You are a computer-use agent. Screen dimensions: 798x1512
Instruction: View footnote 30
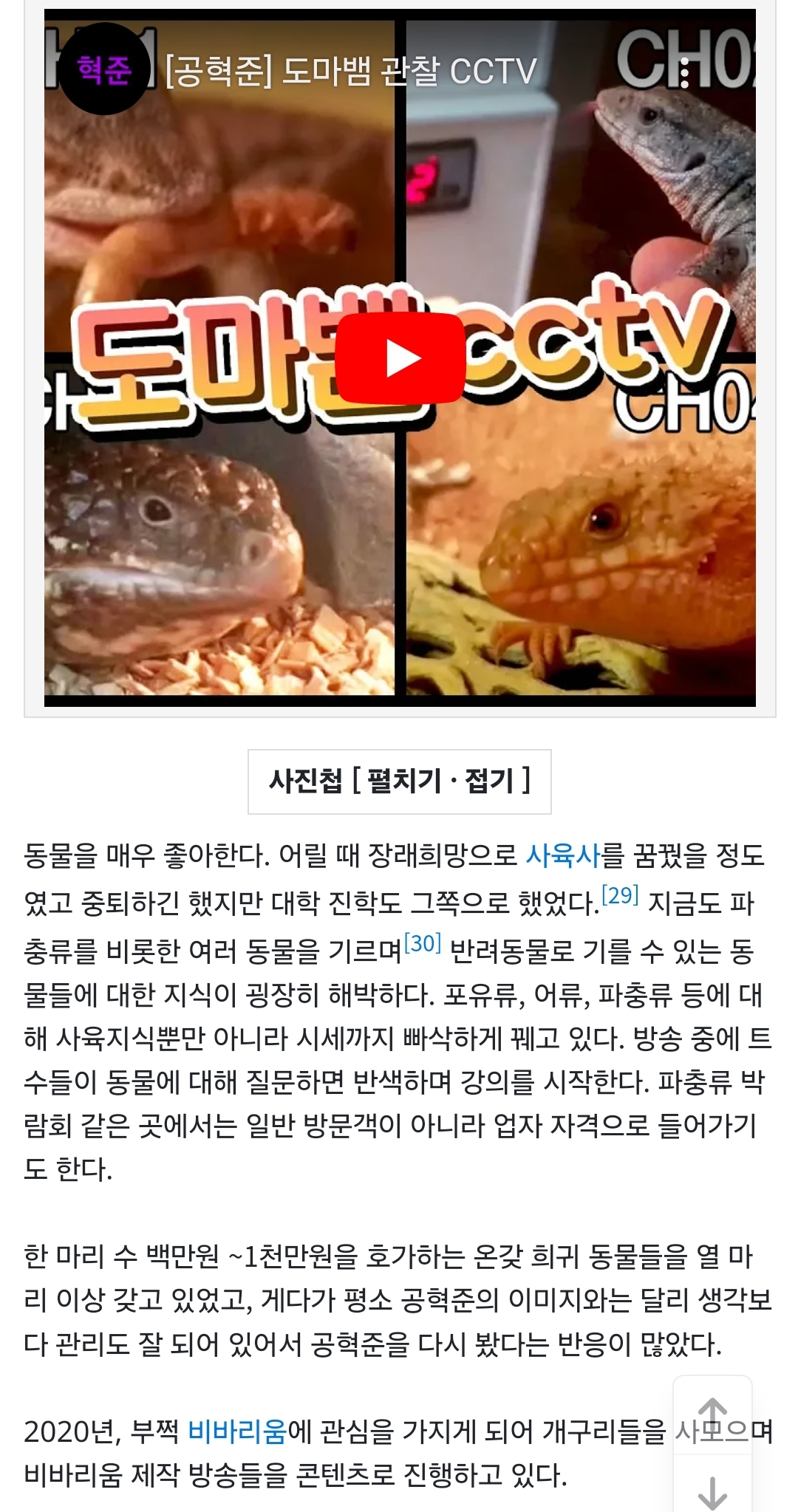[x=423, y=943]
